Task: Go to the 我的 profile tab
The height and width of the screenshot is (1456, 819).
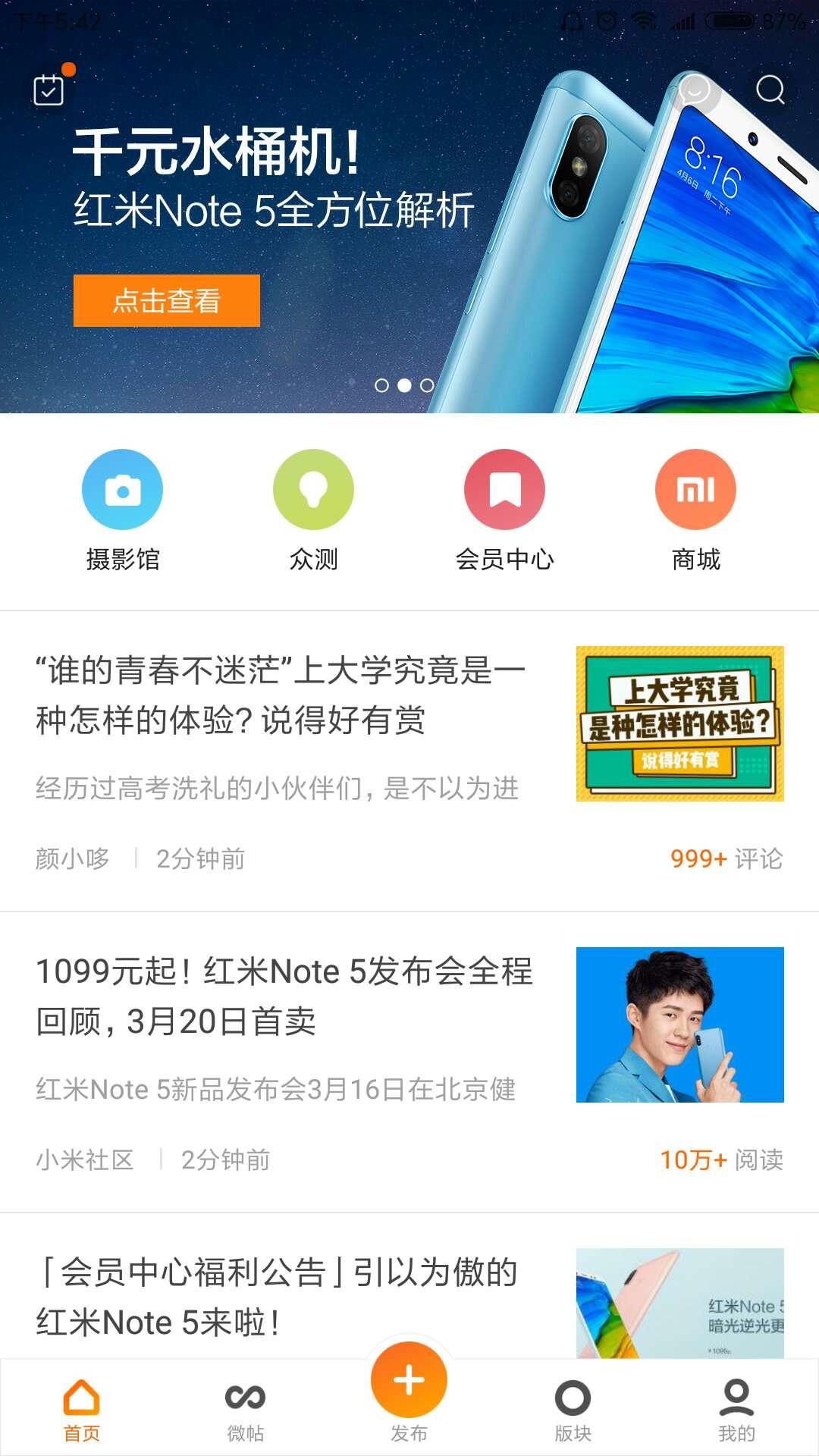Action: (736, 1410)
